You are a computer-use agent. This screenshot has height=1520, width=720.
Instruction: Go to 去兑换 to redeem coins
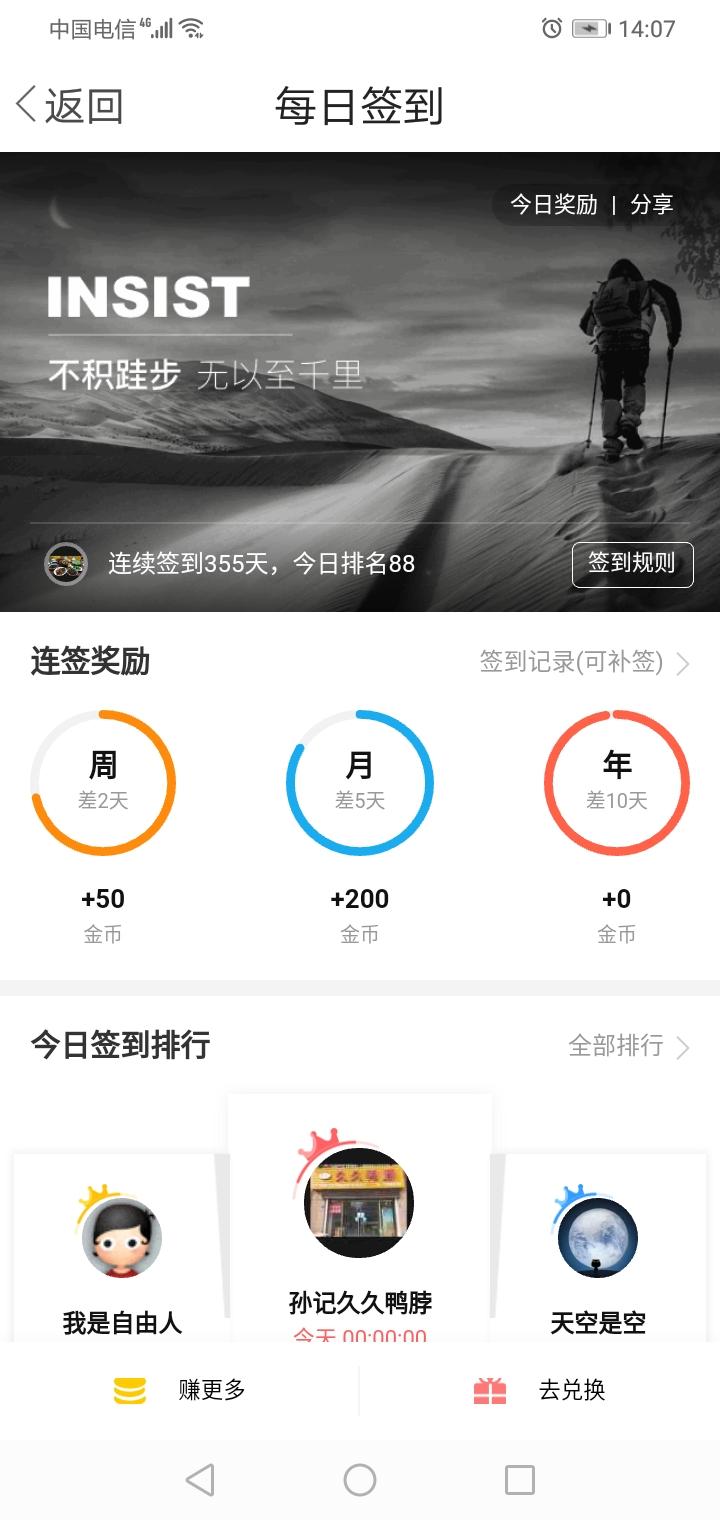(x=540, y=1390)
